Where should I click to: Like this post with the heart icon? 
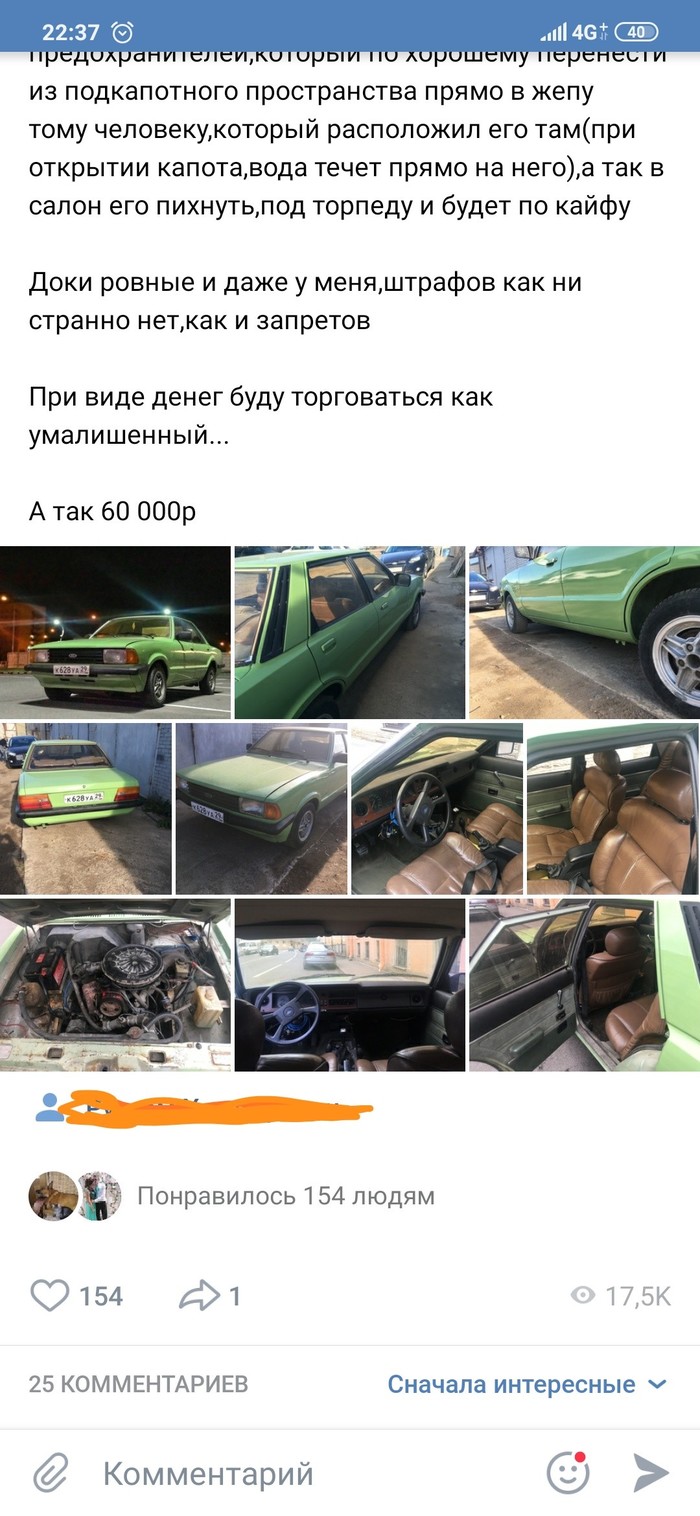pyautogui.click(x=50, y=1297)
